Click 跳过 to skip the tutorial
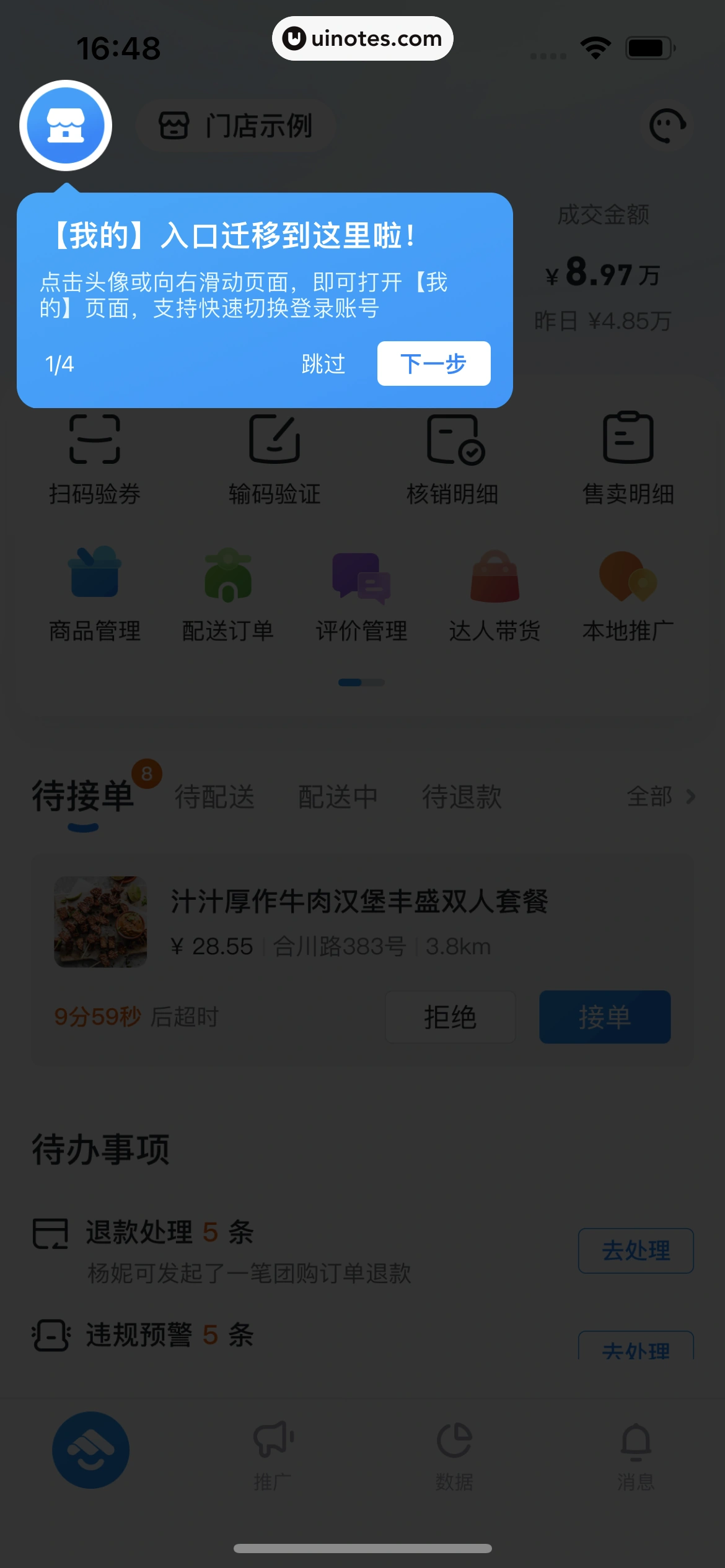The width and height of the screenshot is (725, 1568). [x=323, y=364]
